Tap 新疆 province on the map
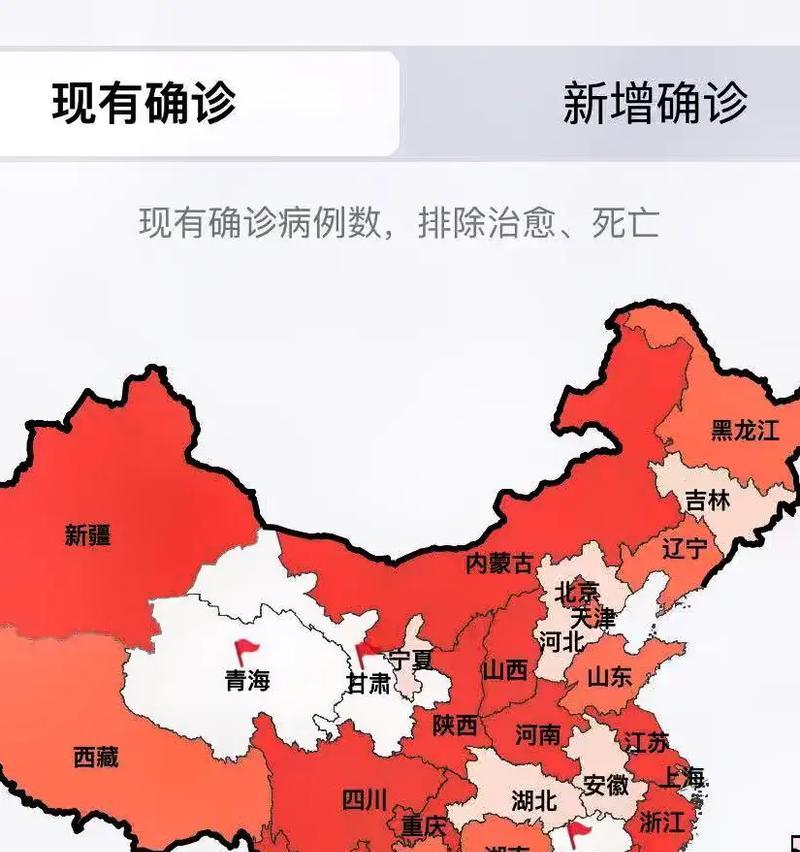Viewport: 800px width, 852px height. click(x=88, y=535)
